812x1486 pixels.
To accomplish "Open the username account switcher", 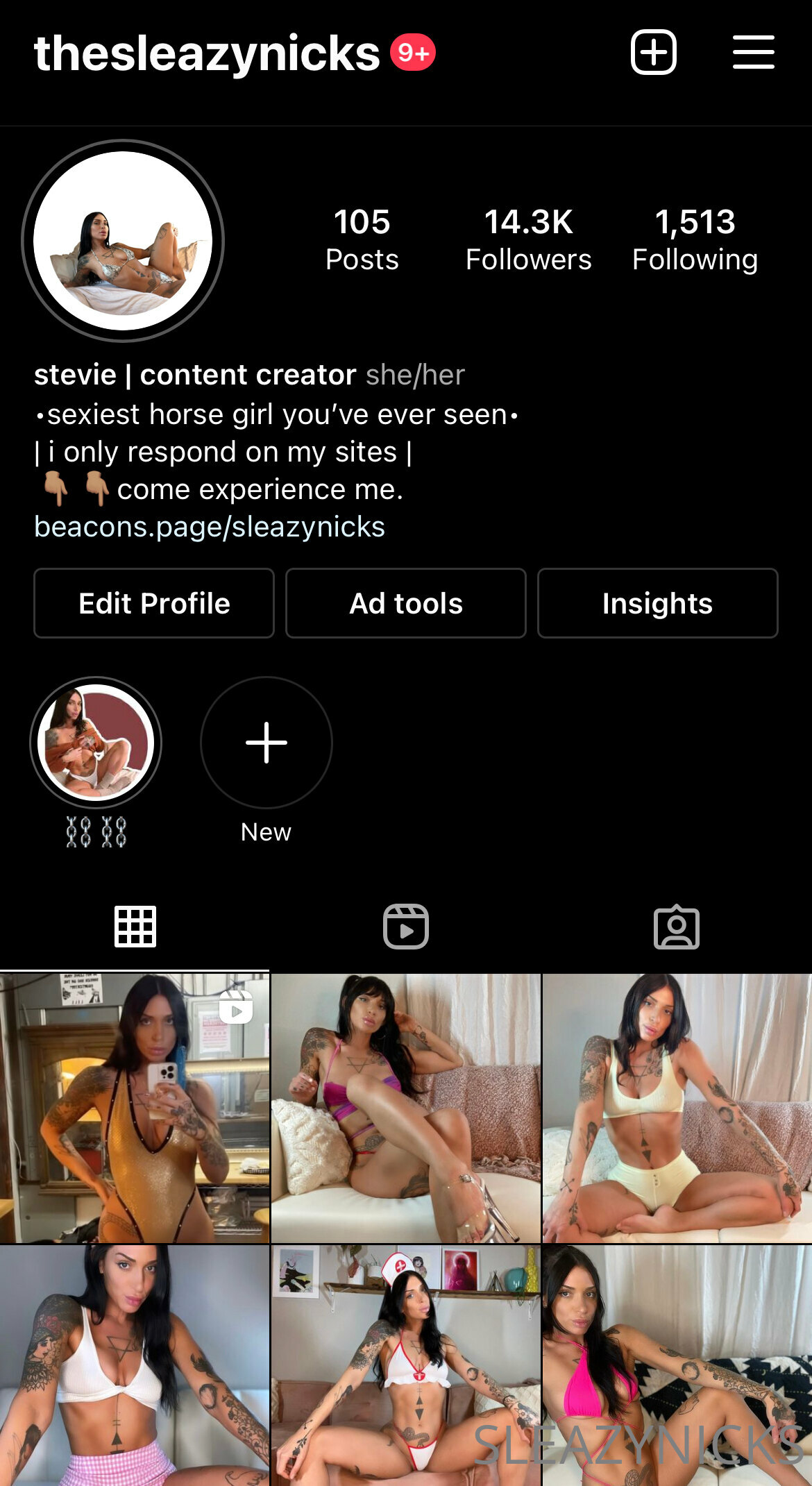I will [x=207, y=53].
